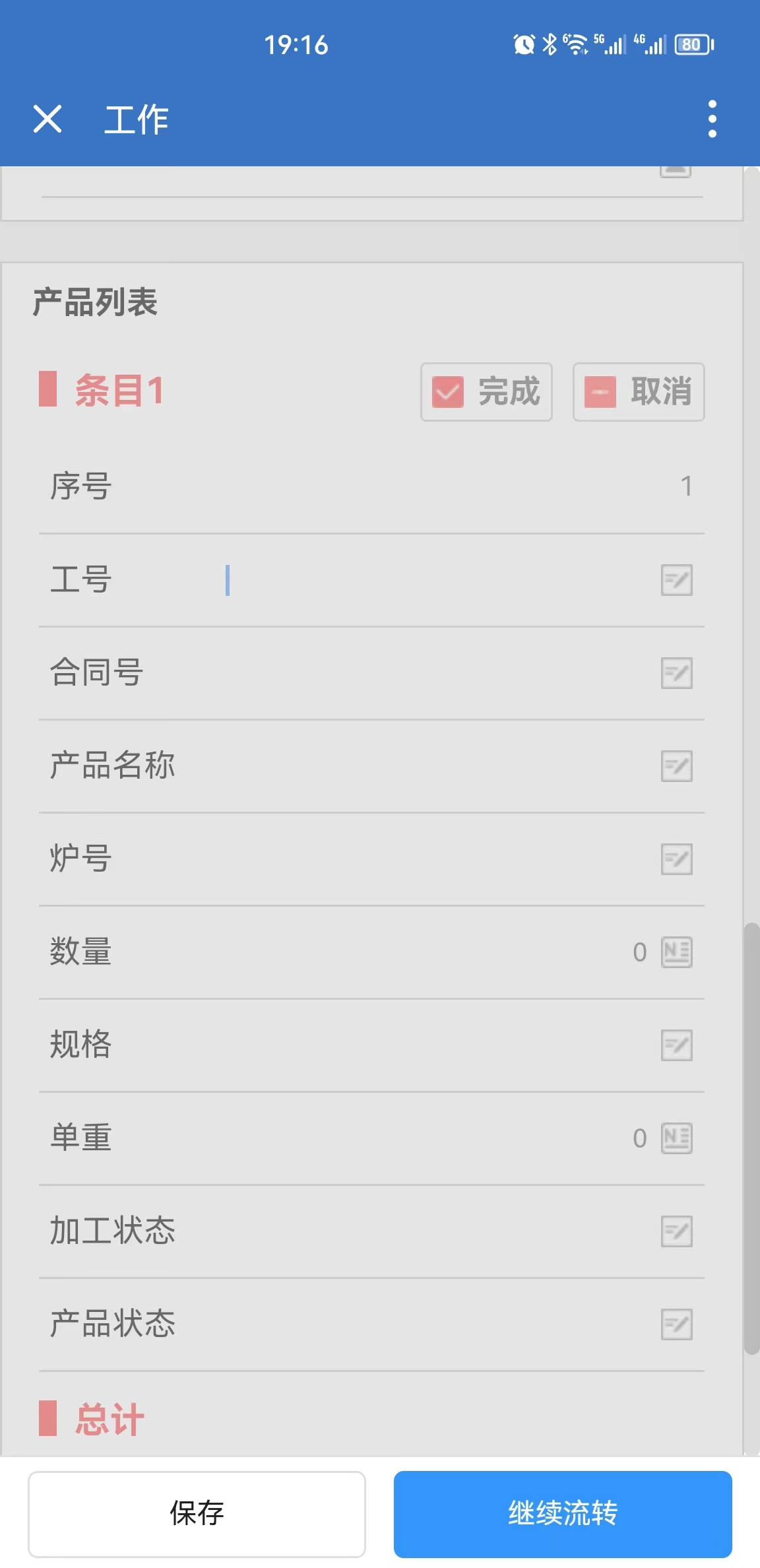The image size is (760, 1568).
Task: Tap the 保存 button
Action: click(197, 1513)
